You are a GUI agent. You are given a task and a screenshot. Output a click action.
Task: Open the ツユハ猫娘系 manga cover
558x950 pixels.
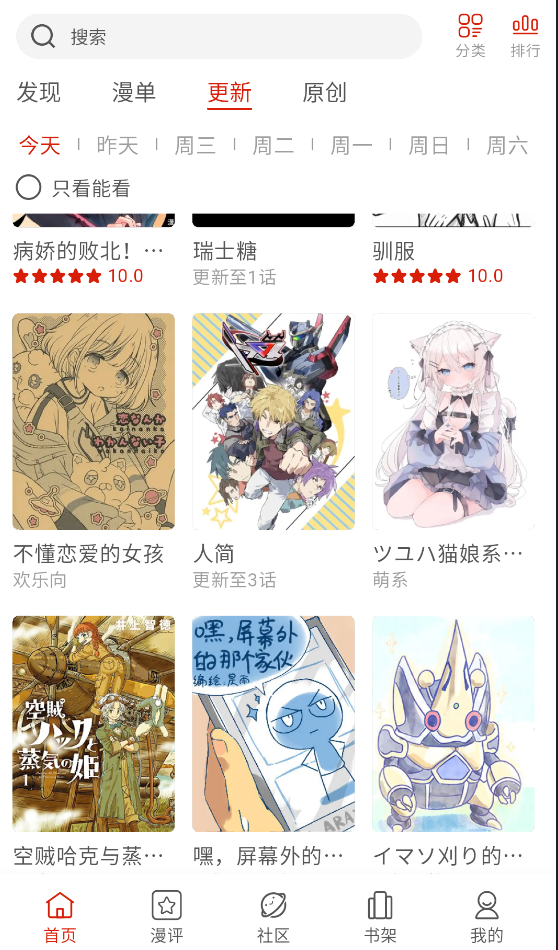(x=453, y=421)
